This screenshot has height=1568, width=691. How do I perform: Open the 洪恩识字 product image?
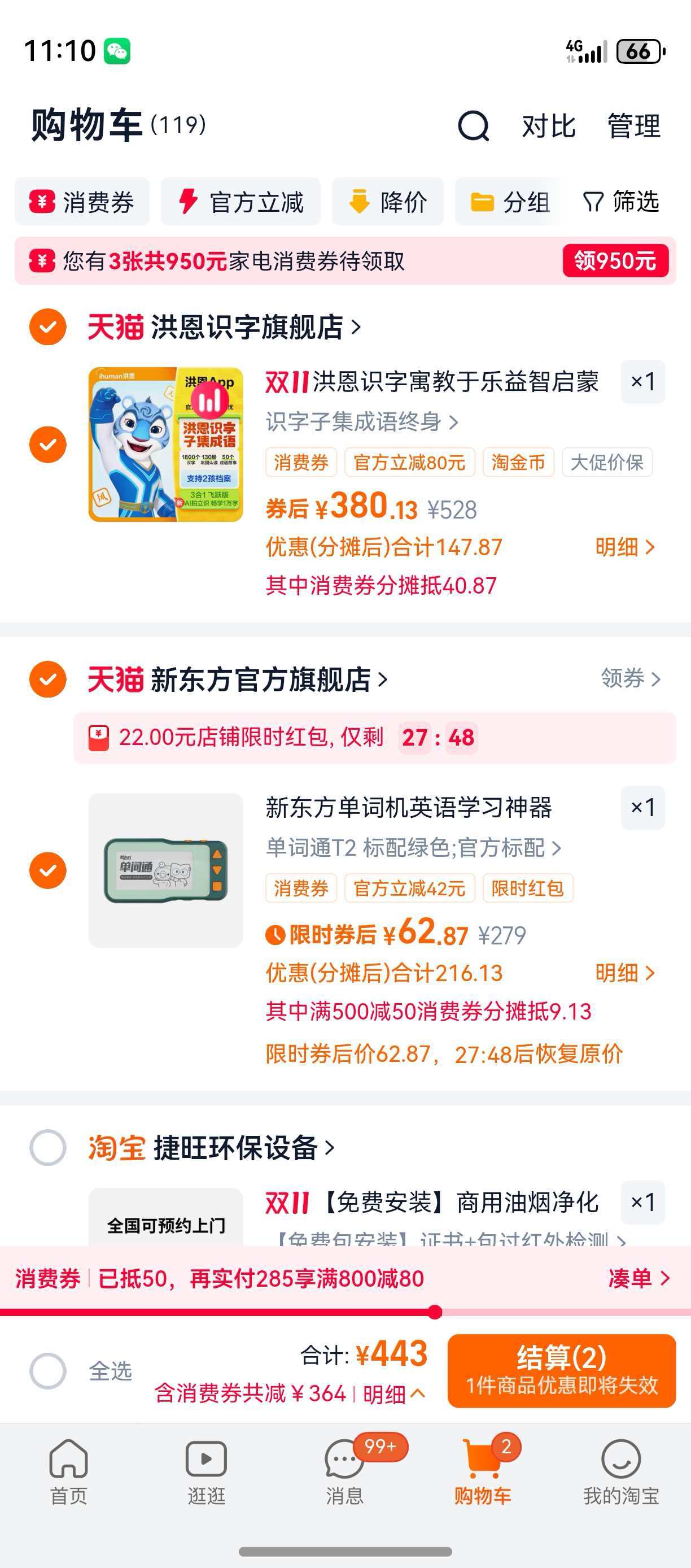pyautogui.click(x=165, y=445)
